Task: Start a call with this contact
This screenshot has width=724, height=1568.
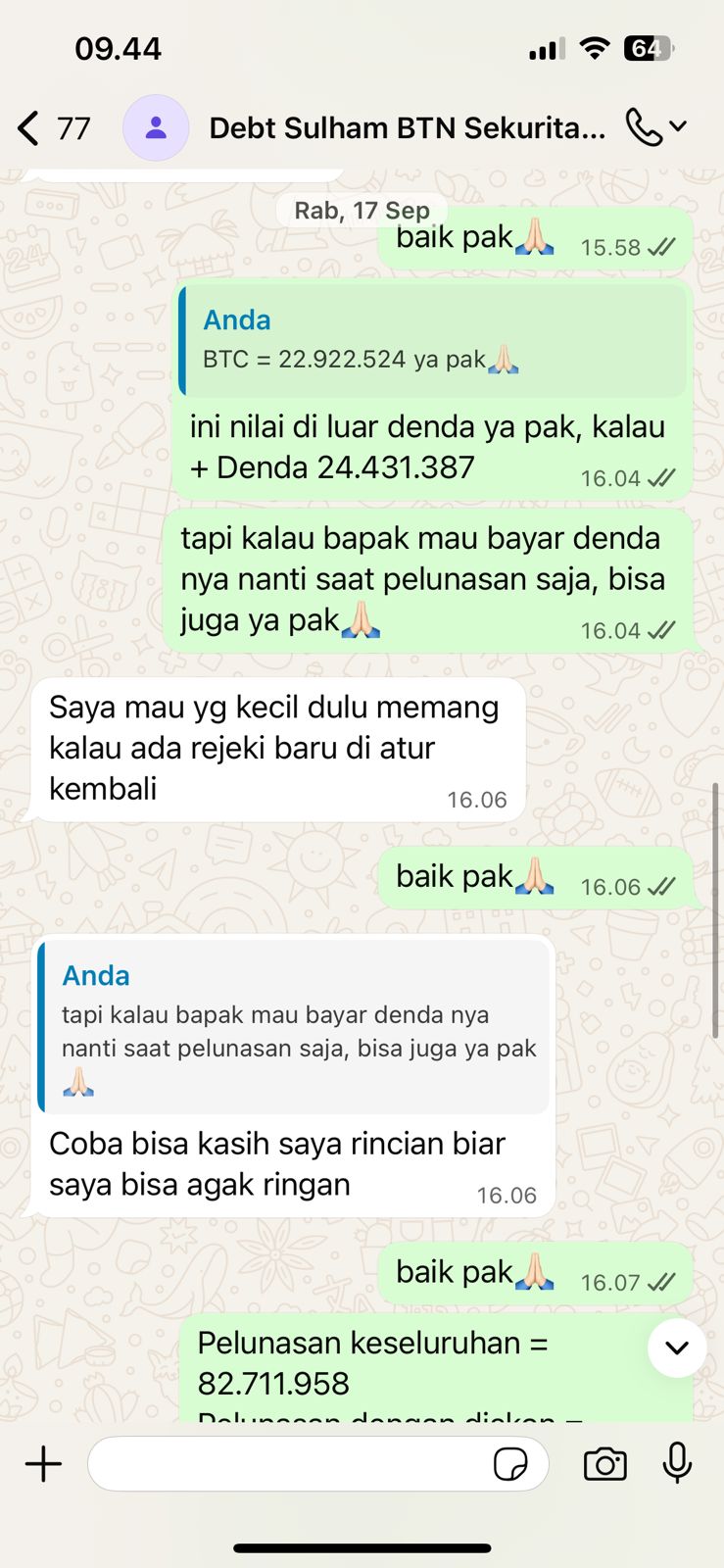Action: point(644,128)
